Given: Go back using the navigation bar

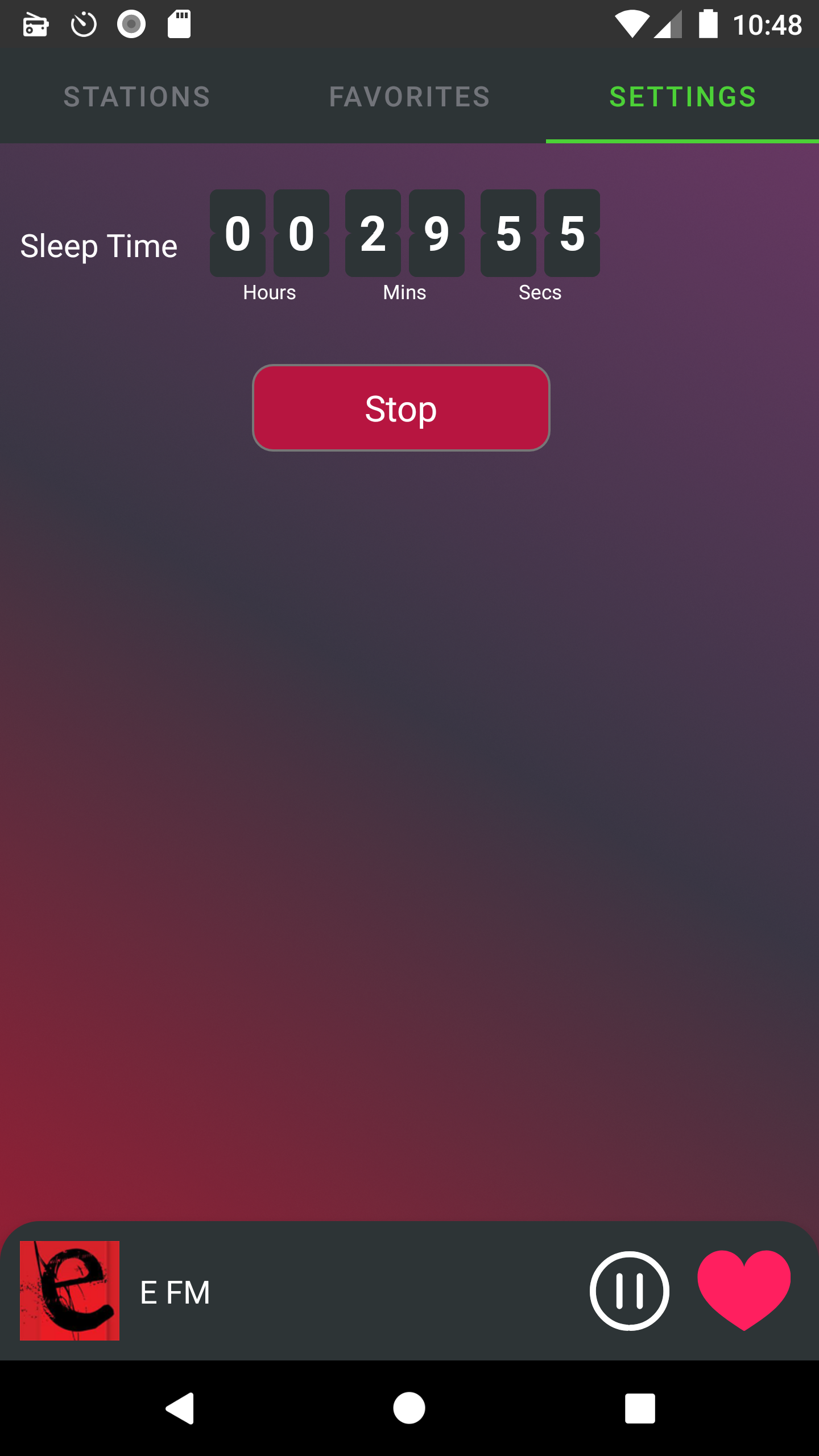Looking at the screenshot, I should tap(180, 1408).
